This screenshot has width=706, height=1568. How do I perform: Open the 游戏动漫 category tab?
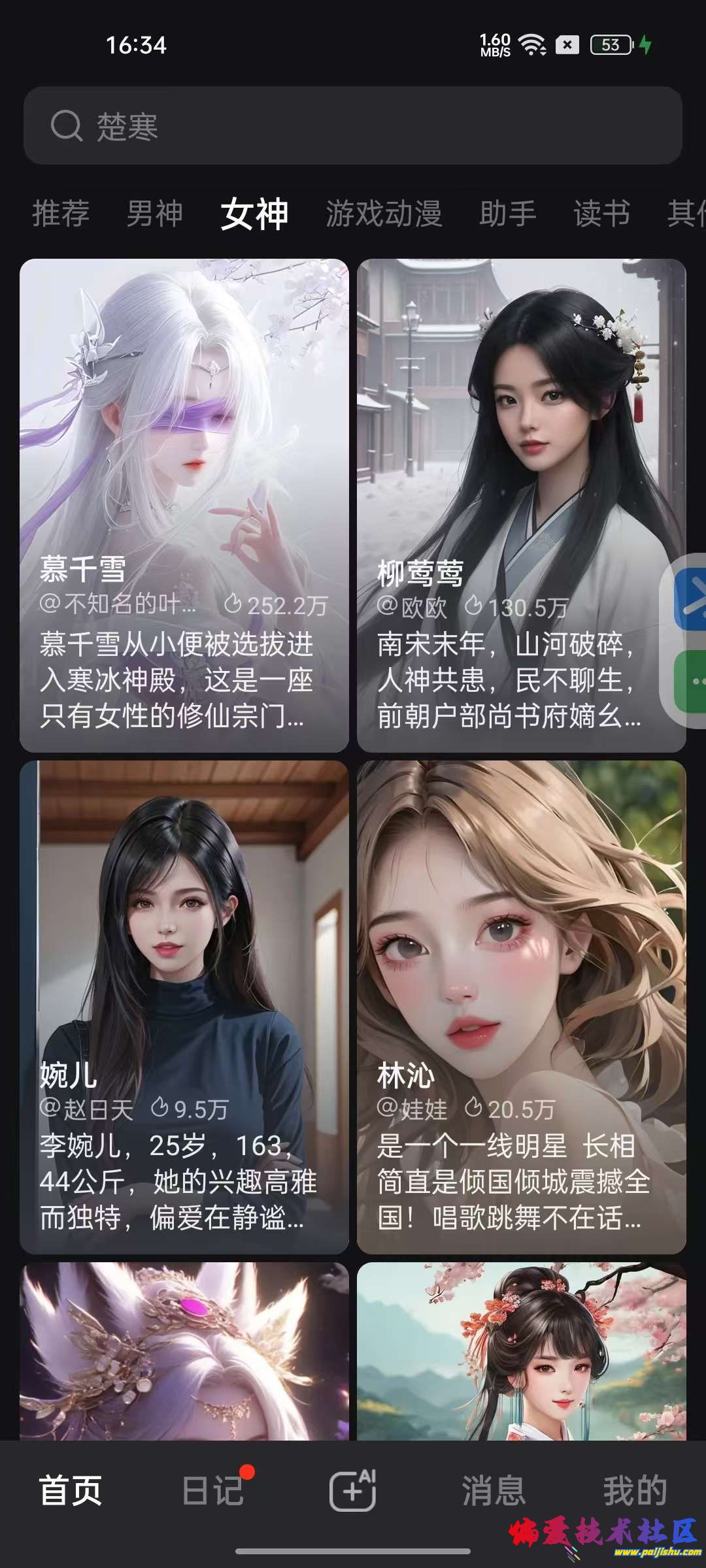(x=384, y=214)
